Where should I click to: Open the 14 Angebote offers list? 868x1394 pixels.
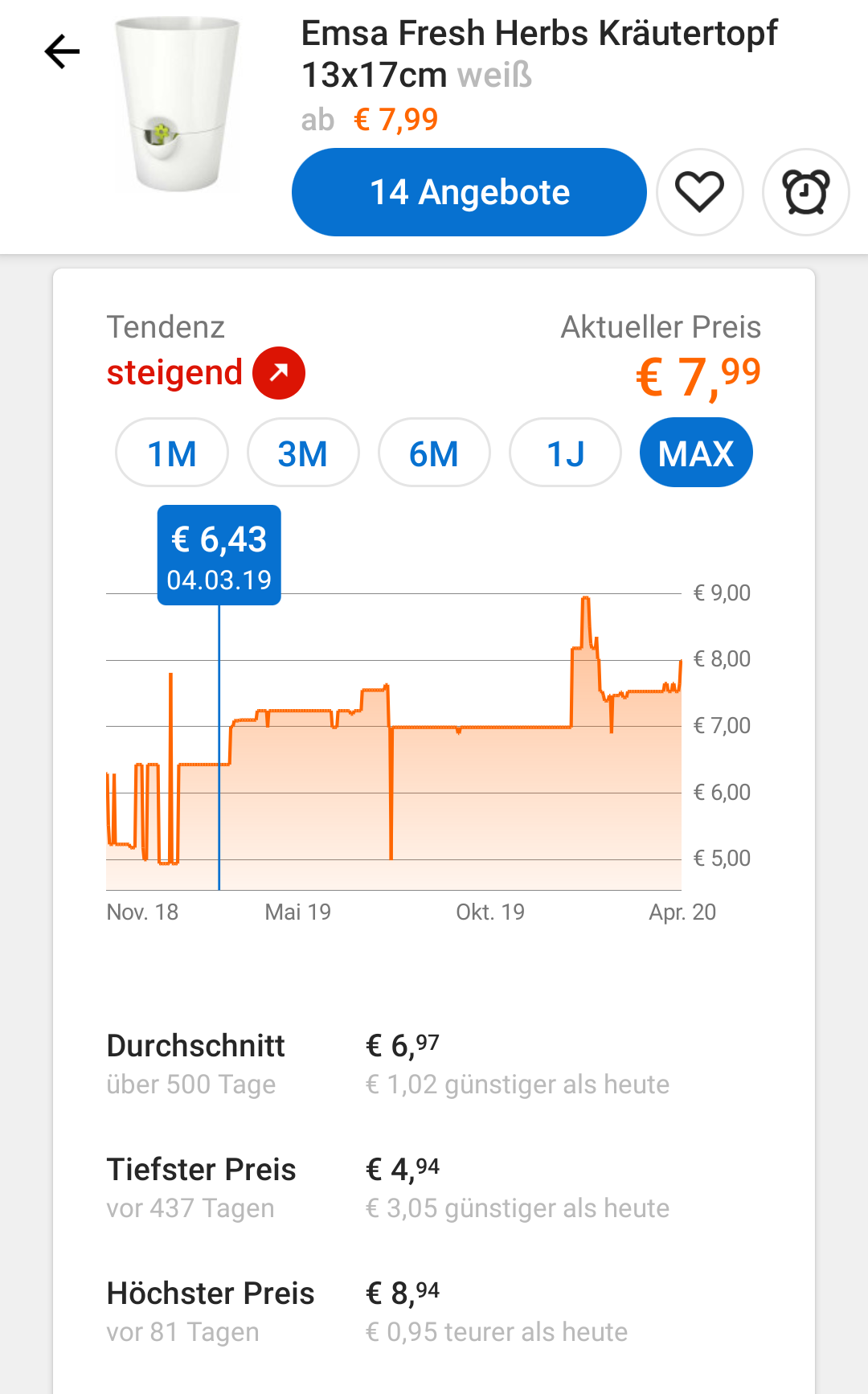click(x=469, y=192)
